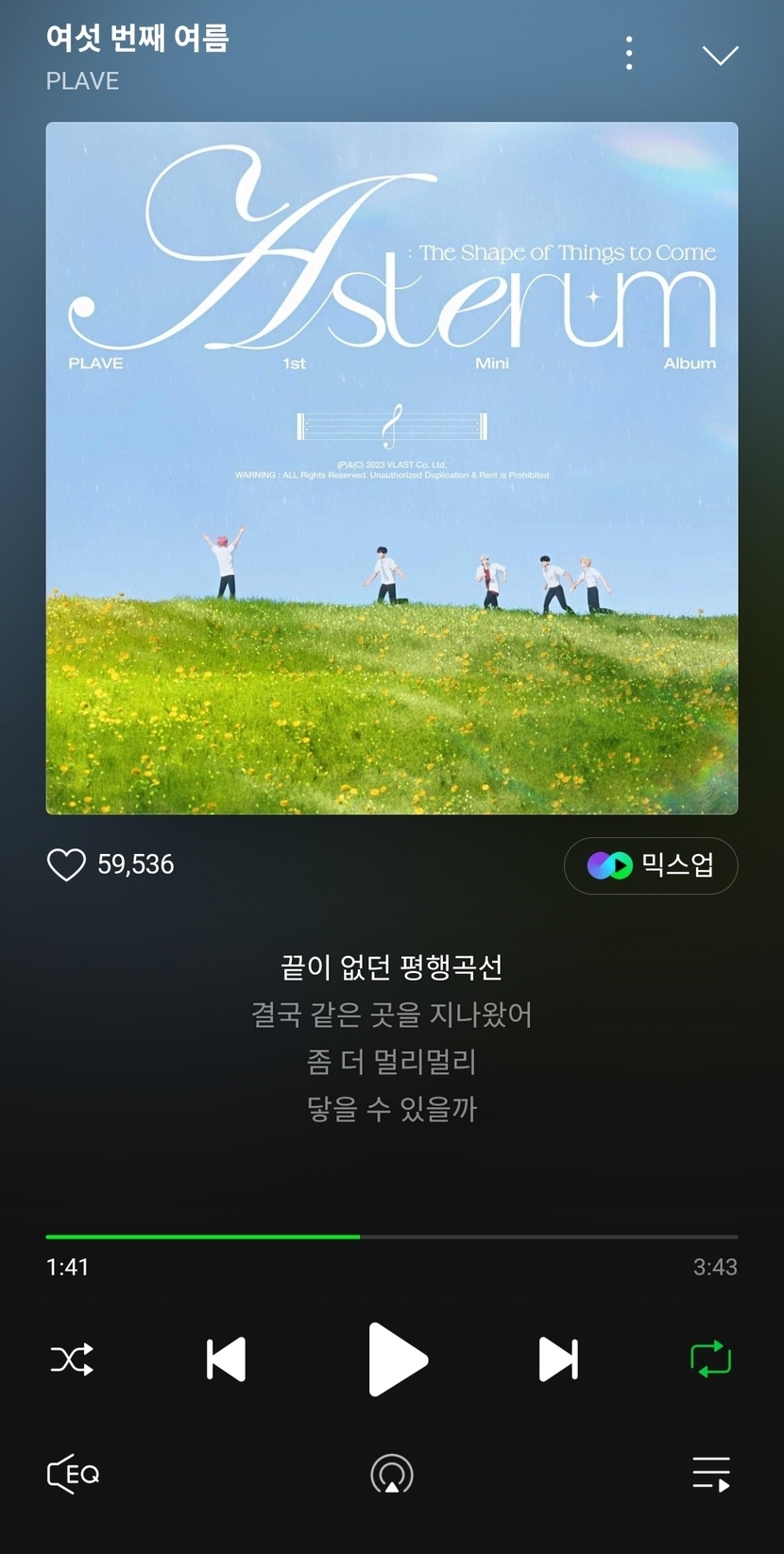Open the PLAVE artist page

click(83, 81)
